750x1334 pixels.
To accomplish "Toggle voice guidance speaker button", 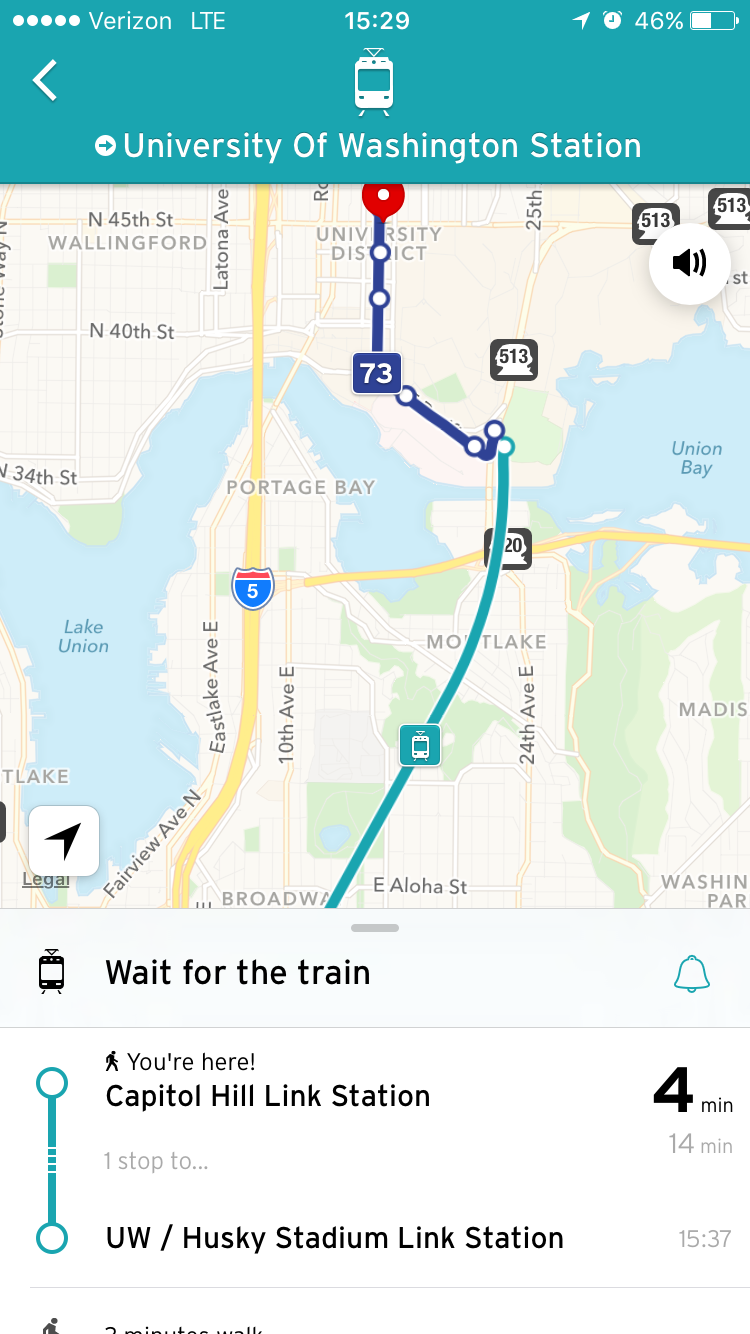I will tap(689, 263).
